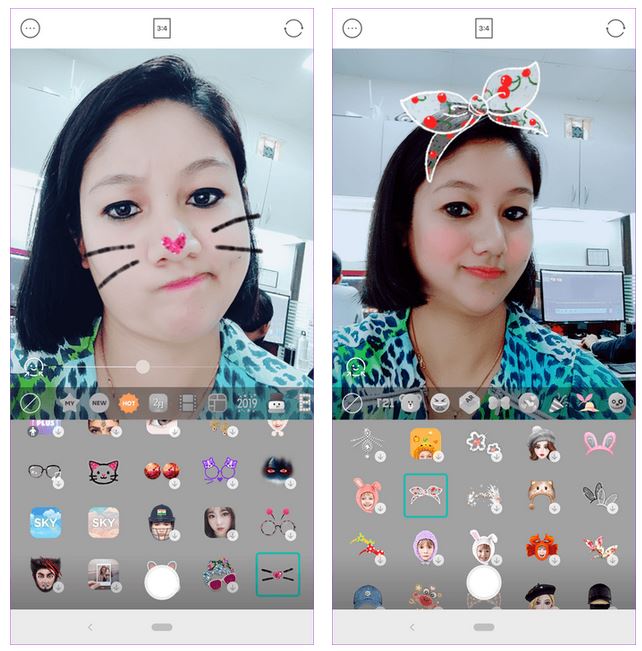Pick the red crab sticker
Screen dimensions: 642x651
point(541,547)
